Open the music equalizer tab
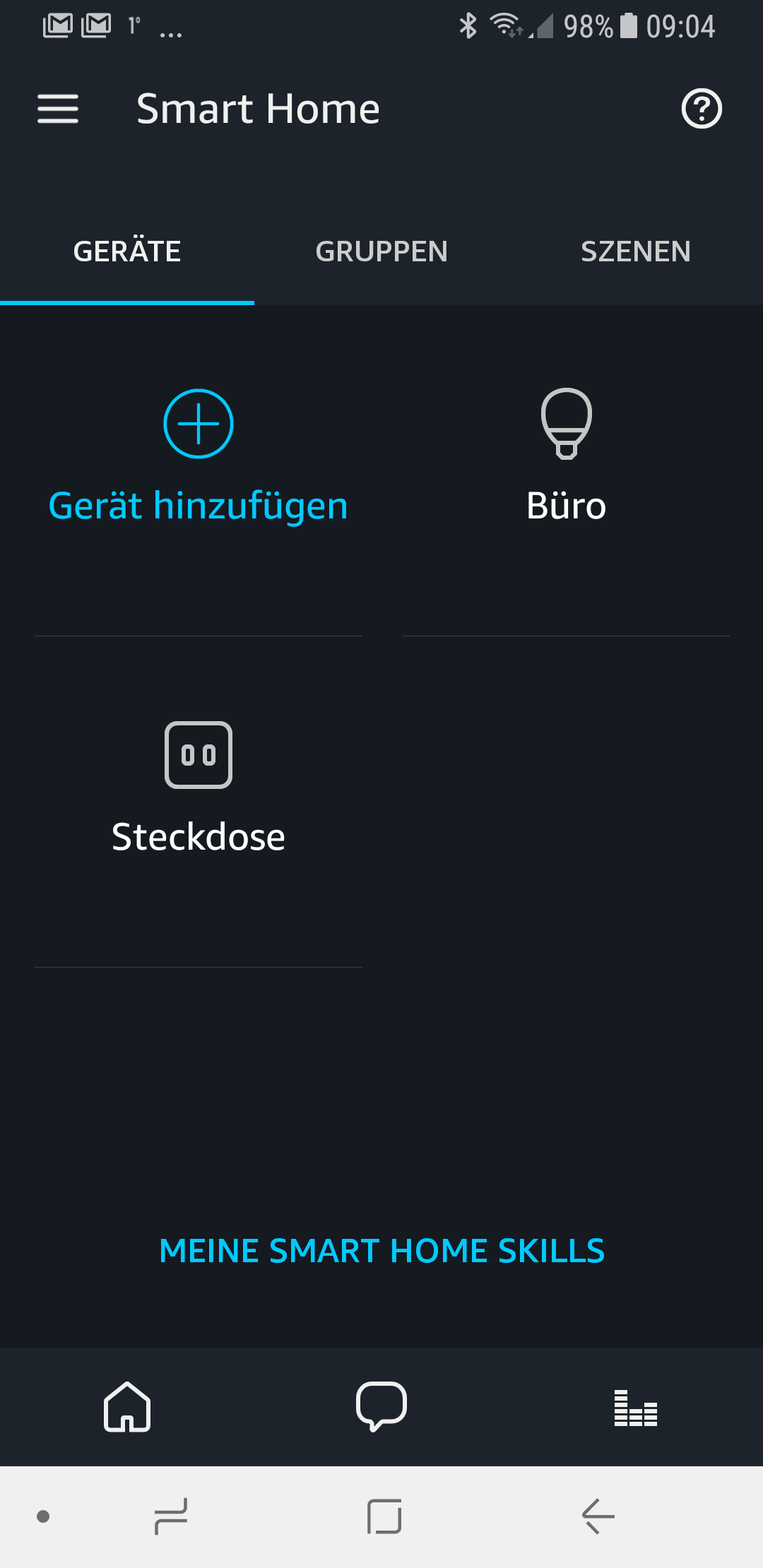This screenshot has height=1568, width=763. [x=635, y=1408]
